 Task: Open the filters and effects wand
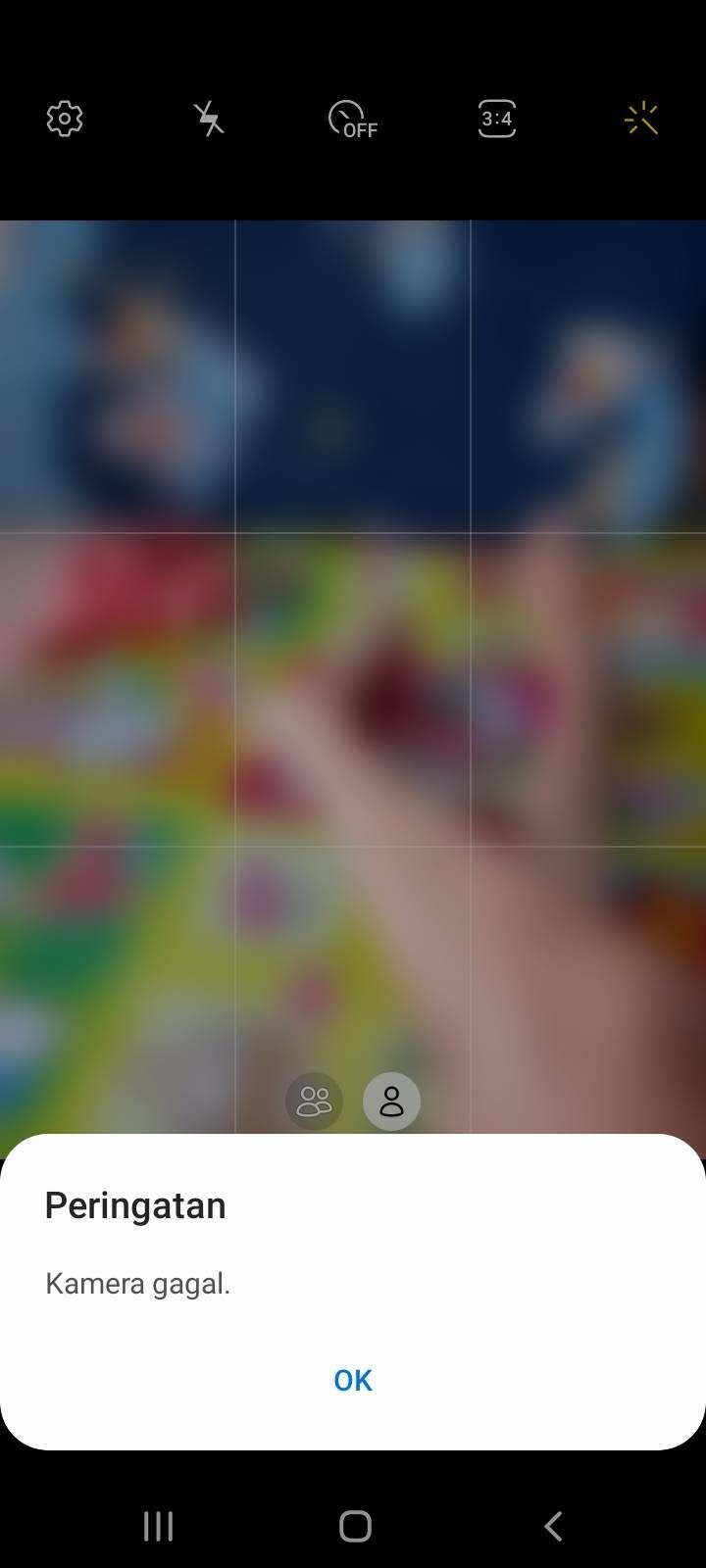click(x=640, y=119)
